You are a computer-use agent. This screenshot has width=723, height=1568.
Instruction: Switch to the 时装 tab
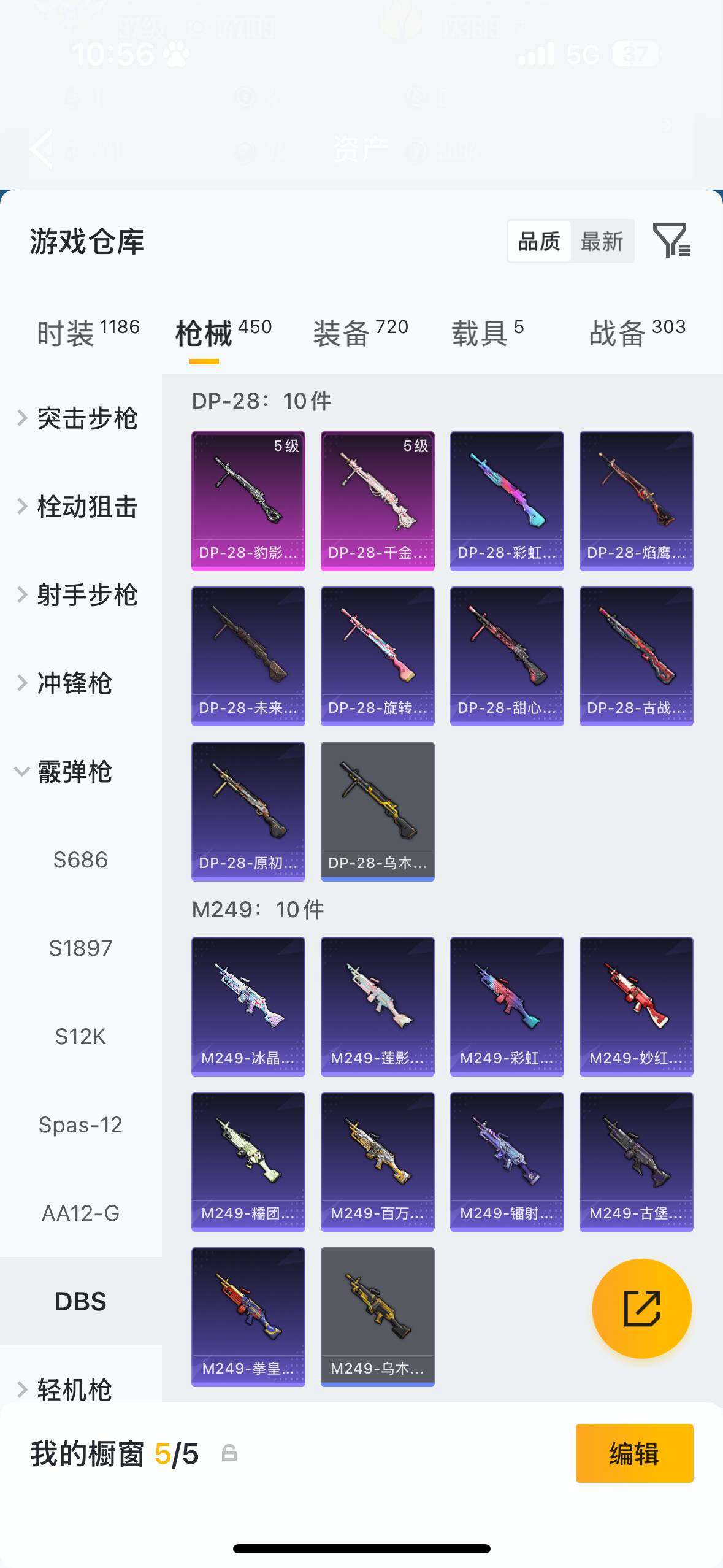point(88,332)
